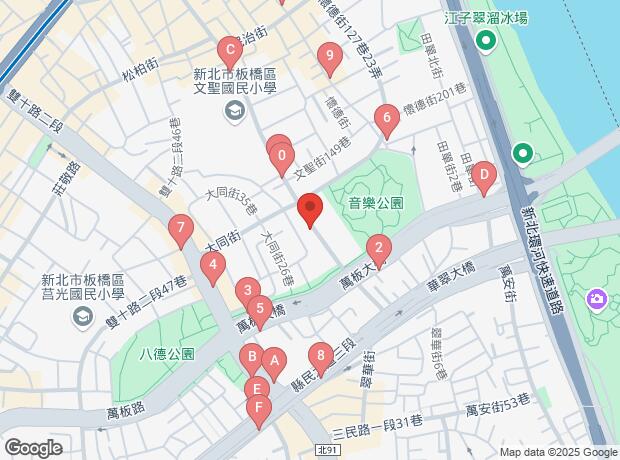Open map marker 6
The height and width of the screenshot is (460, 620).
click(x=387, y=118)
